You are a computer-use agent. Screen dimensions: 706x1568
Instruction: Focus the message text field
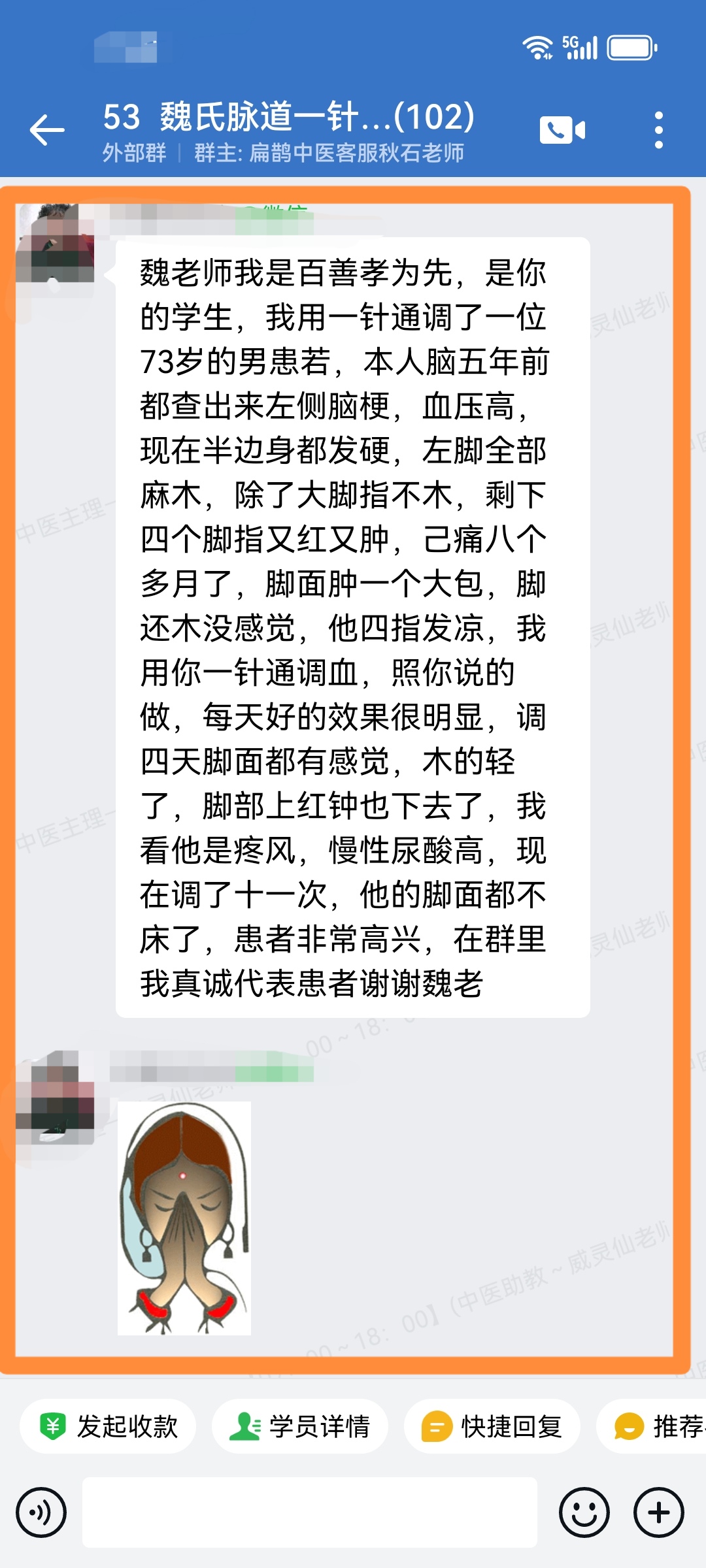(x=310, y=1512)
